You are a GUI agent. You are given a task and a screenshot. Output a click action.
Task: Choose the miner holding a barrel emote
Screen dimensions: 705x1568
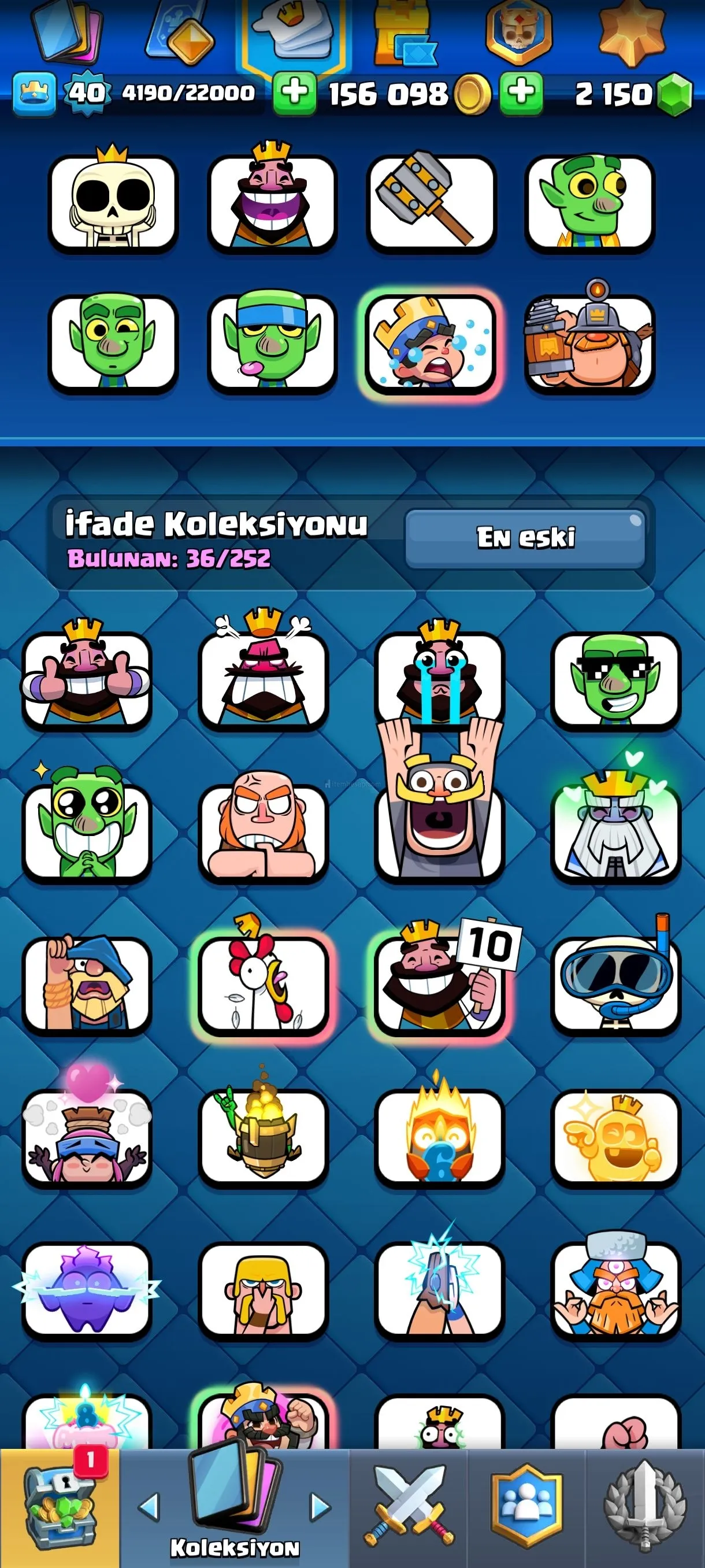coord(589,343)
